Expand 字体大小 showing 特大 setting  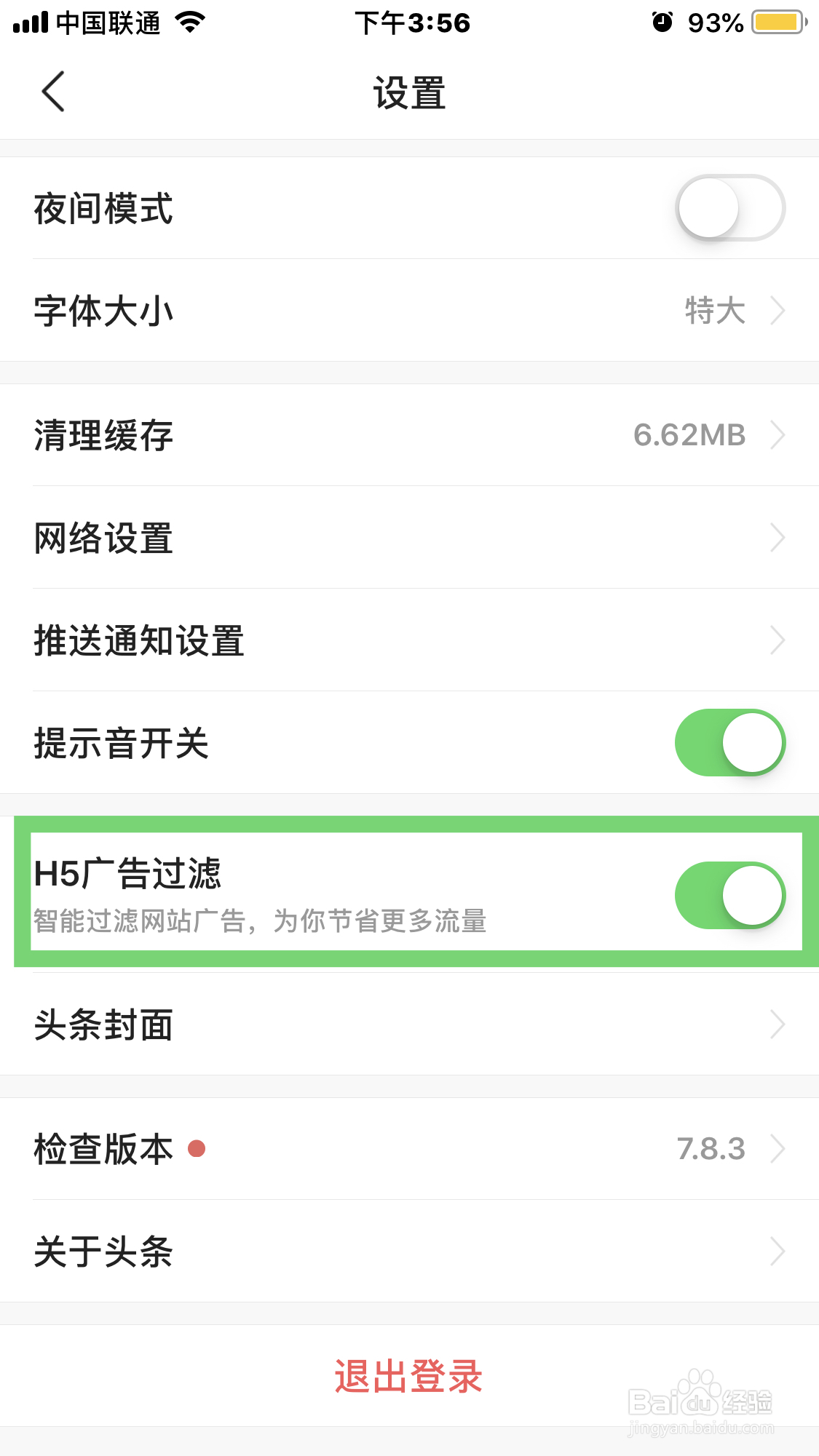pyautogui.click(x=409, y=311)
